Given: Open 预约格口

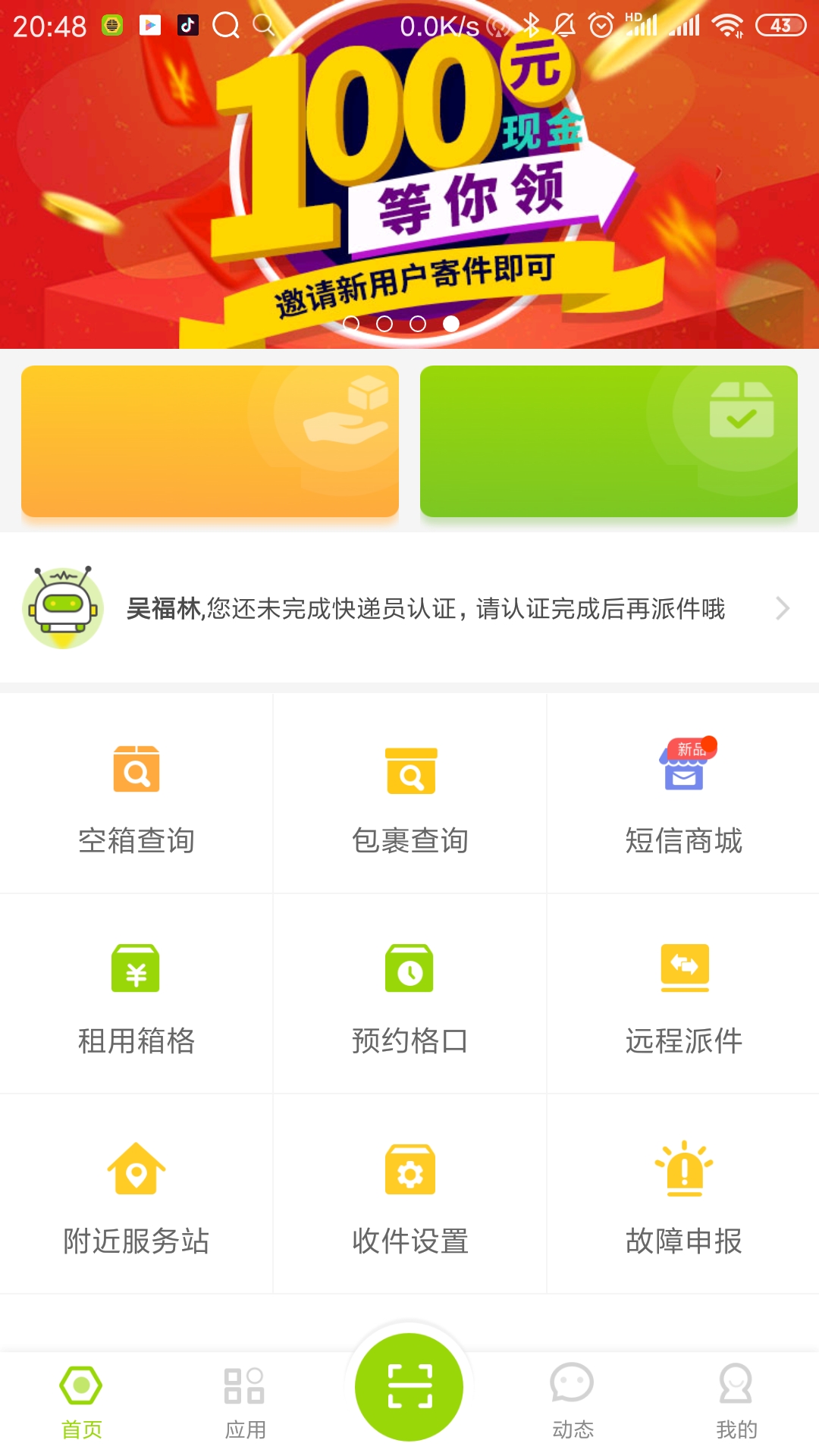Looking at the screenshot, I should coord(409,995).
